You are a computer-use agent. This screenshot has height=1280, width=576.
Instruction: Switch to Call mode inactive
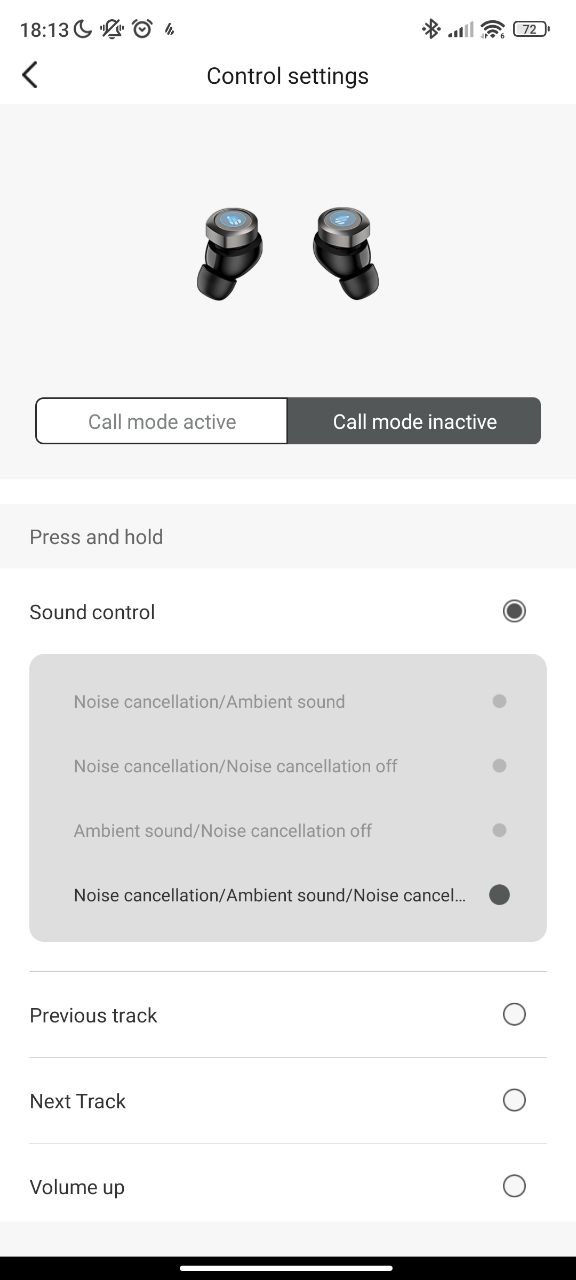[414, 421]
